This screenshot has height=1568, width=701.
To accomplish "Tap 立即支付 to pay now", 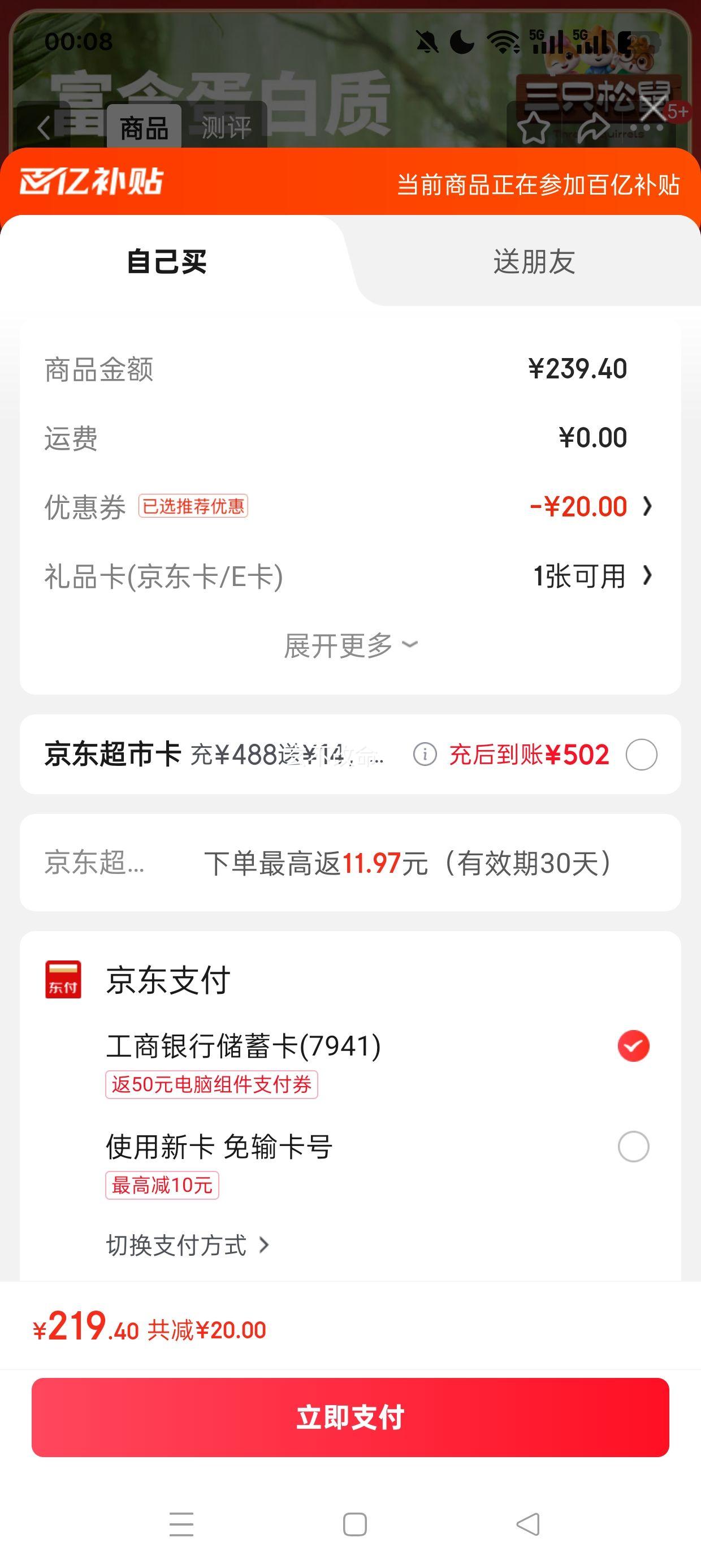I will [x=350, y=1417].
